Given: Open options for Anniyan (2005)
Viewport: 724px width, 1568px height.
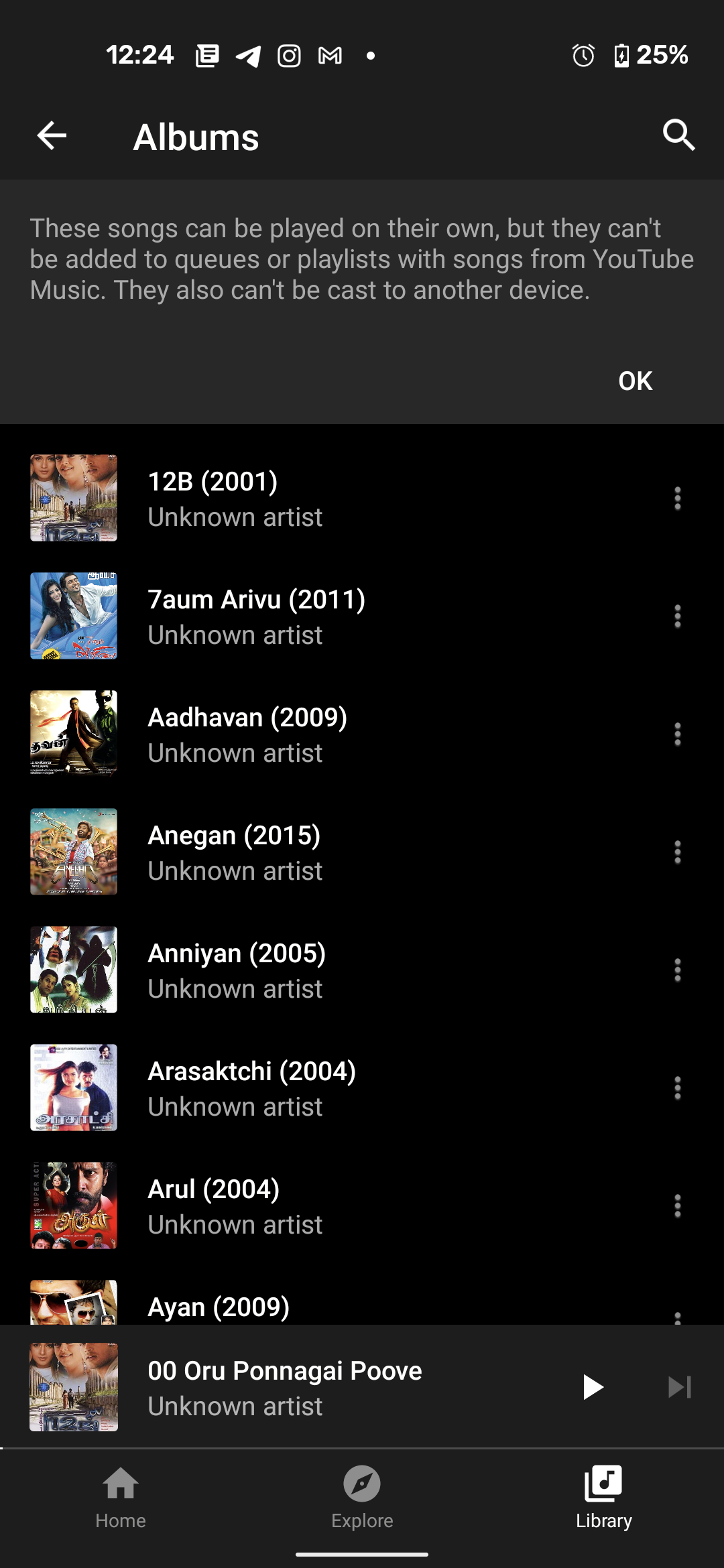Looking at the screenshot, I should tap(677, 970).
